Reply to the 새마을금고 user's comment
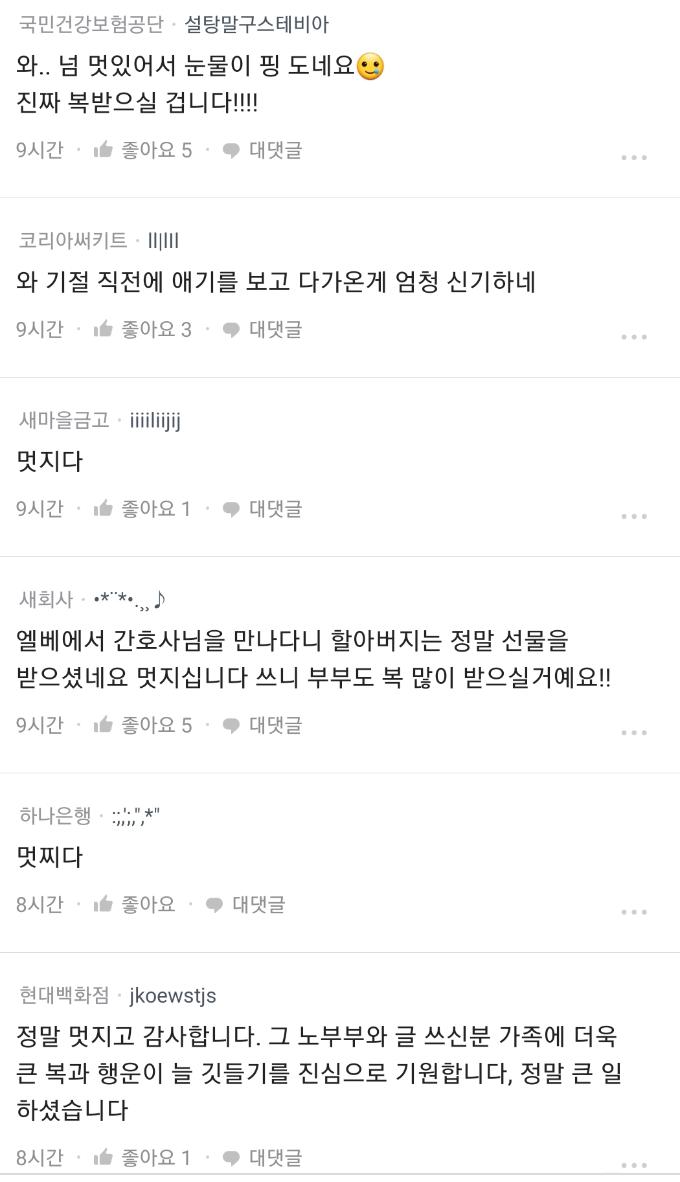 [262, 509]
